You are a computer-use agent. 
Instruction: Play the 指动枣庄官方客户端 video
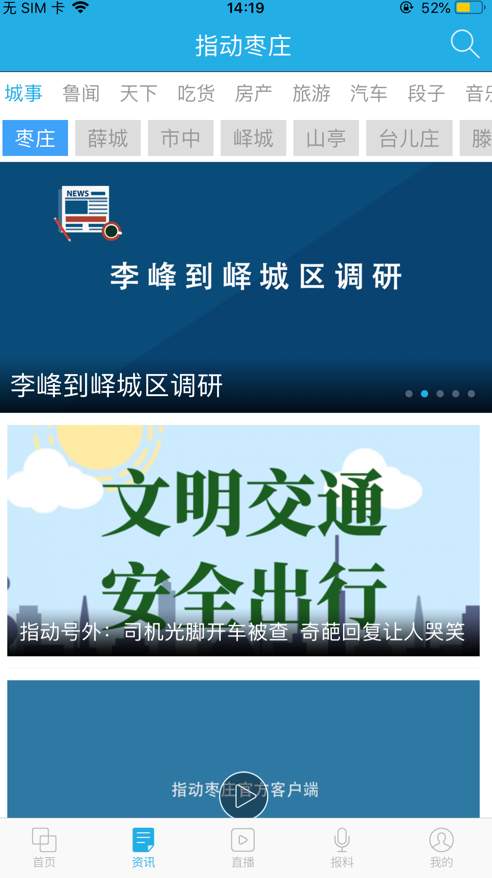[x=243, y=795]
